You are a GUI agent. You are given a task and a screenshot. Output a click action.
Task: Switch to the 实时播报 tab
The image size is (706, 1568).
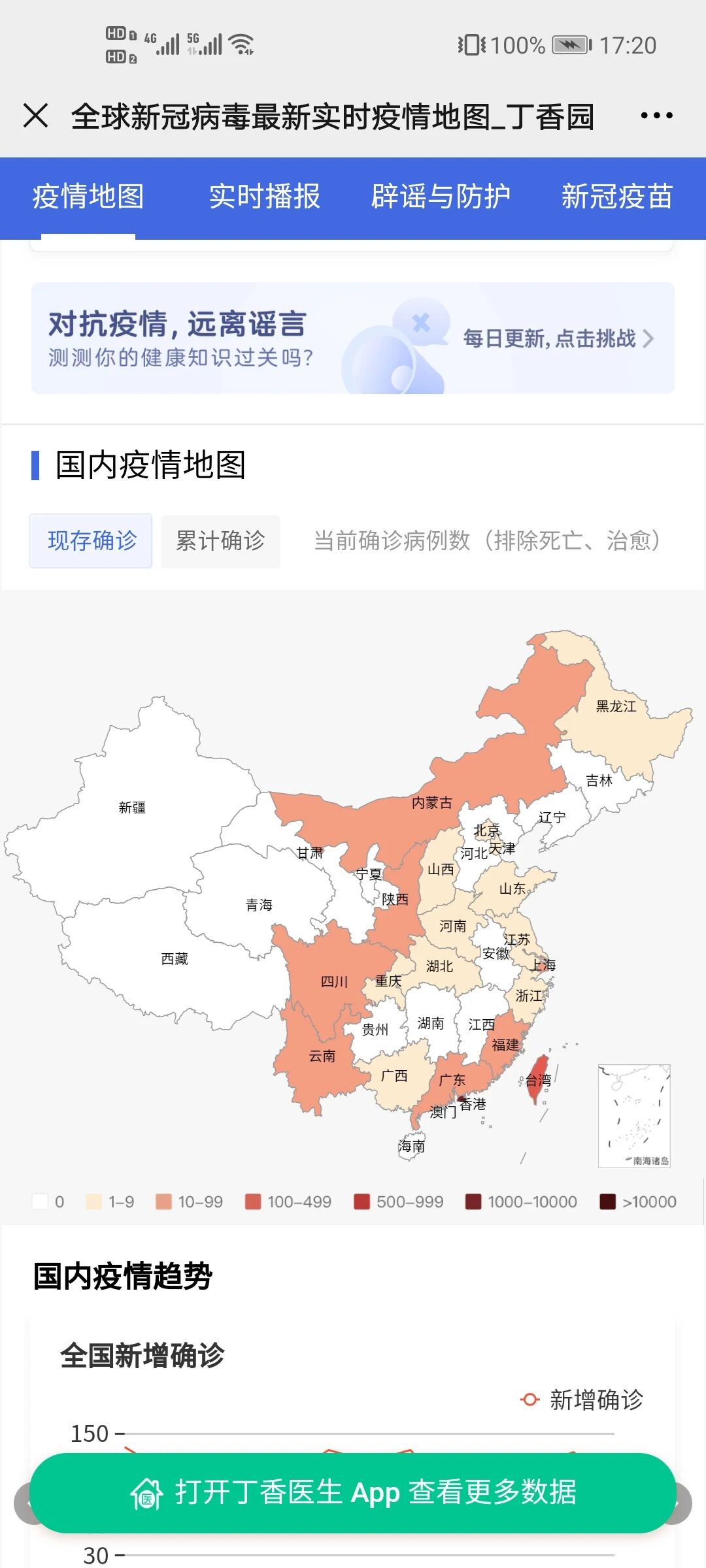tap(265, 196)
